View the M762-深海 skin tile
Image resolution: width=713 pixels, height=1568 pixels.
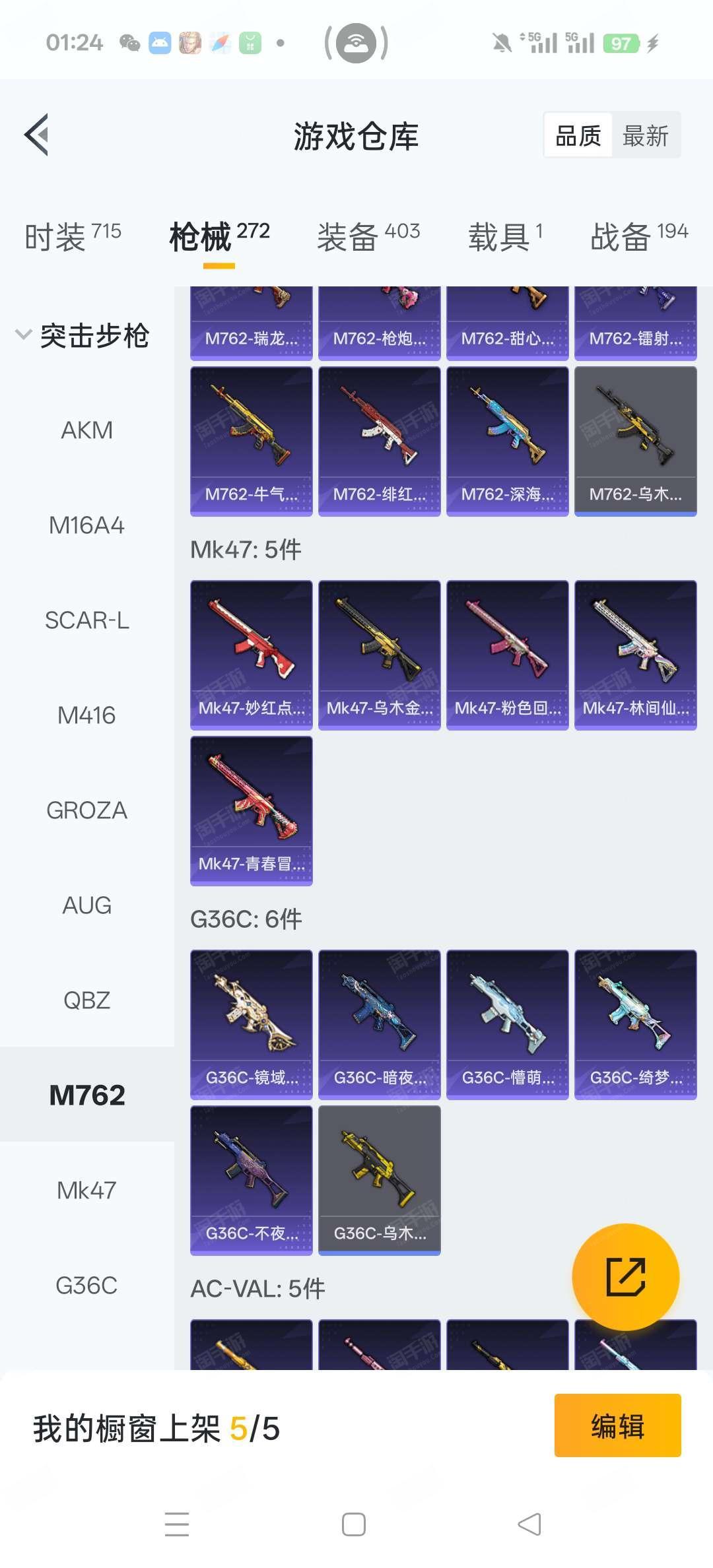click(x=507, y=441)
